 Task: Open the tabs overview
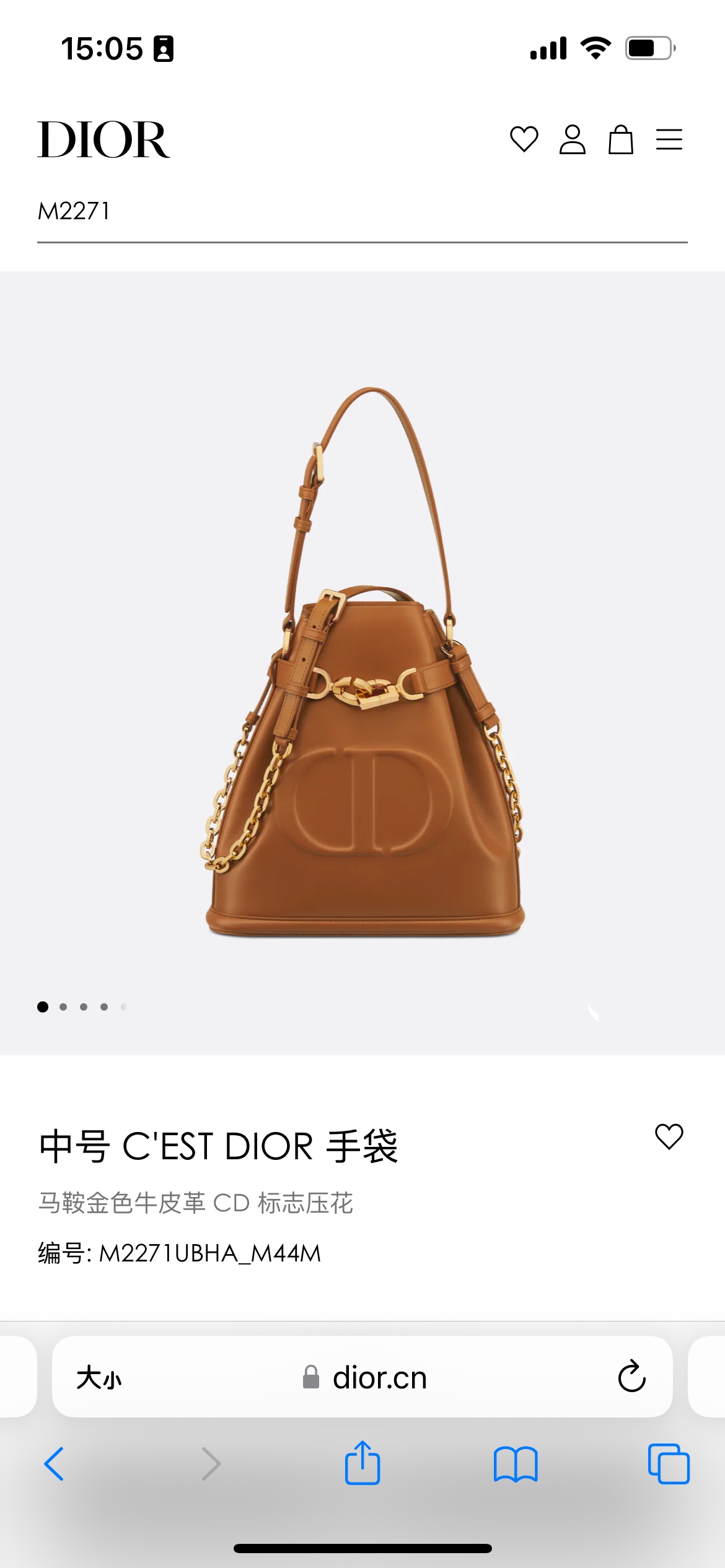click(668, 1464)
